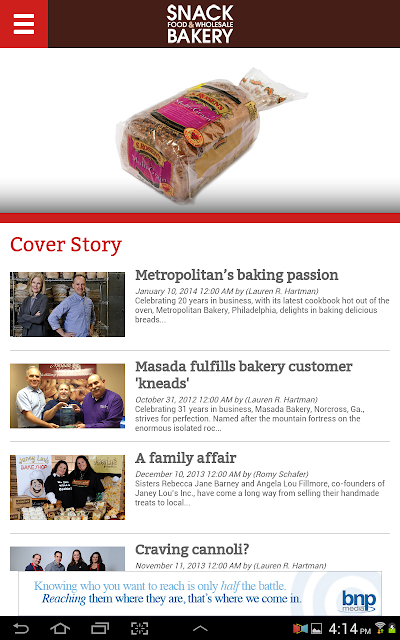Open the A family affair story
Image resolution: width=400 pixels, height=640 pixels.
coord(185,458)
